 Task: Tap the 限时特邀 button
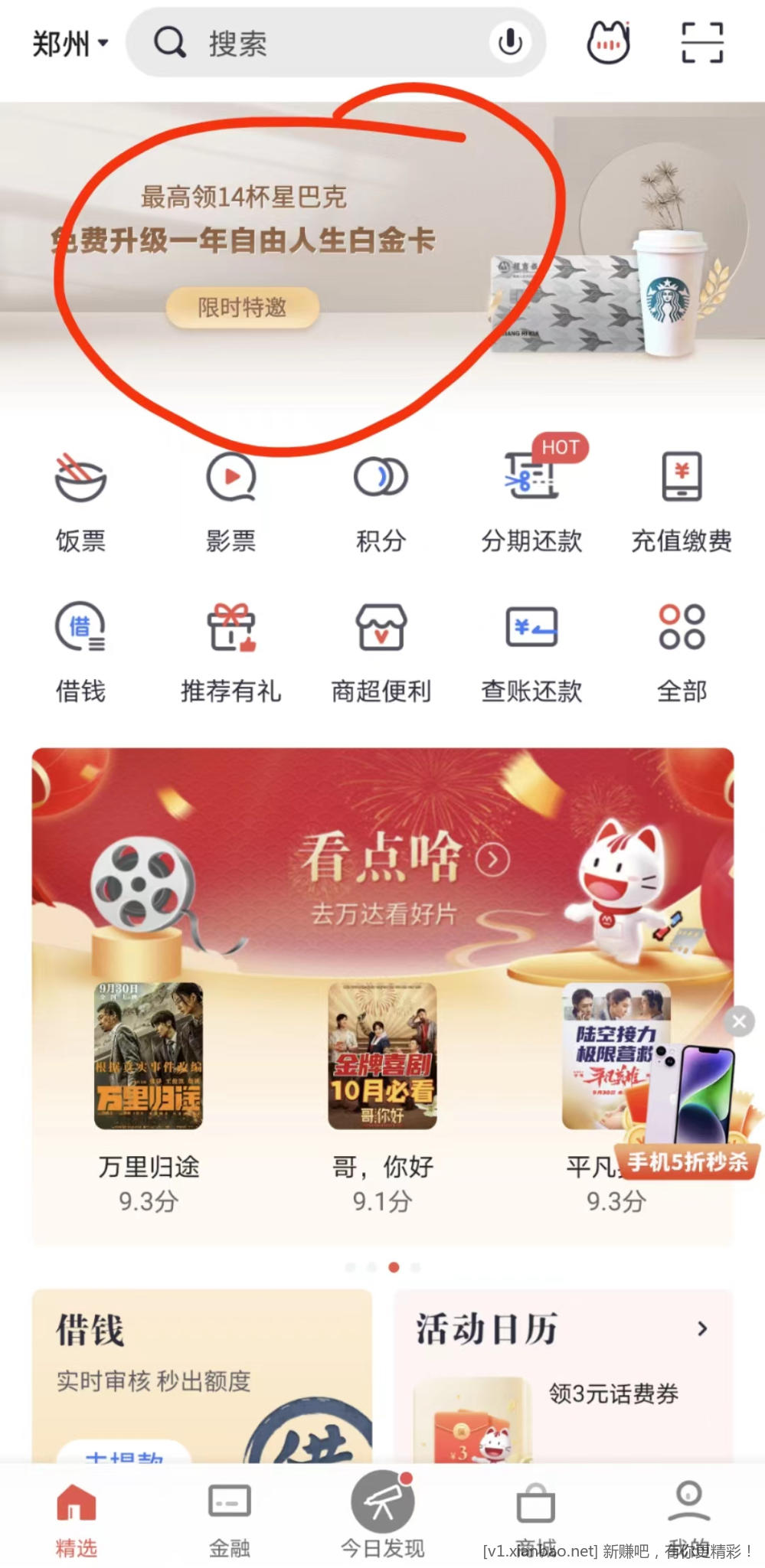click(242, 308)
